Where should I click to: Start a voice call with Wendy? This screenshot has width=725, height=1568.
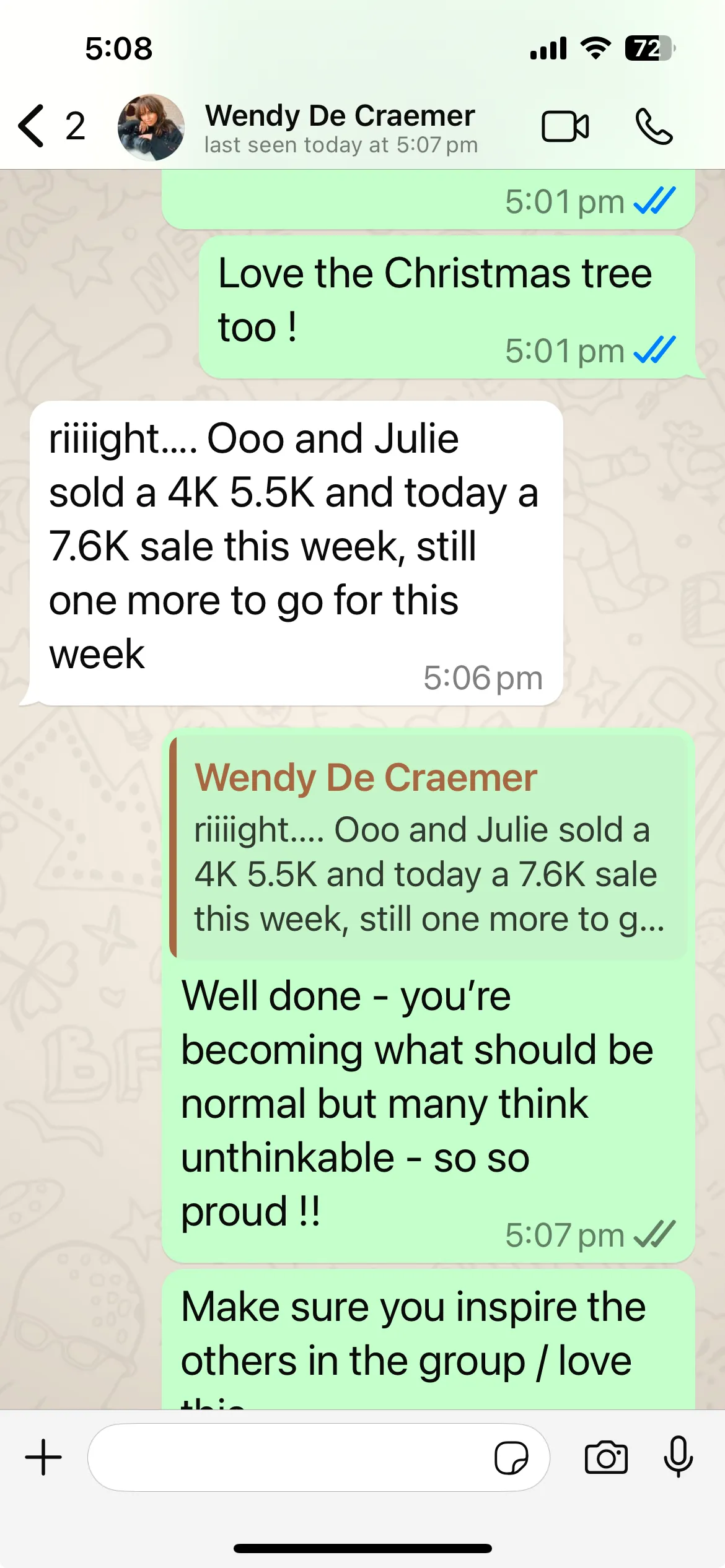coord(653,127)
